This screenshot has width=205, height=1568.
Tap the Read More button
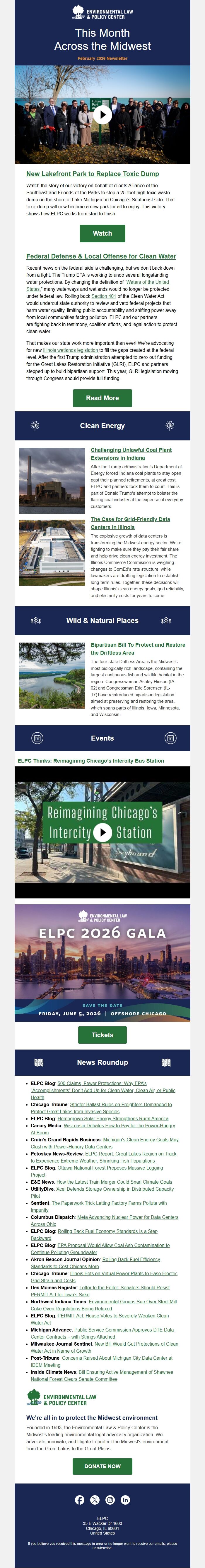point(102,398)
